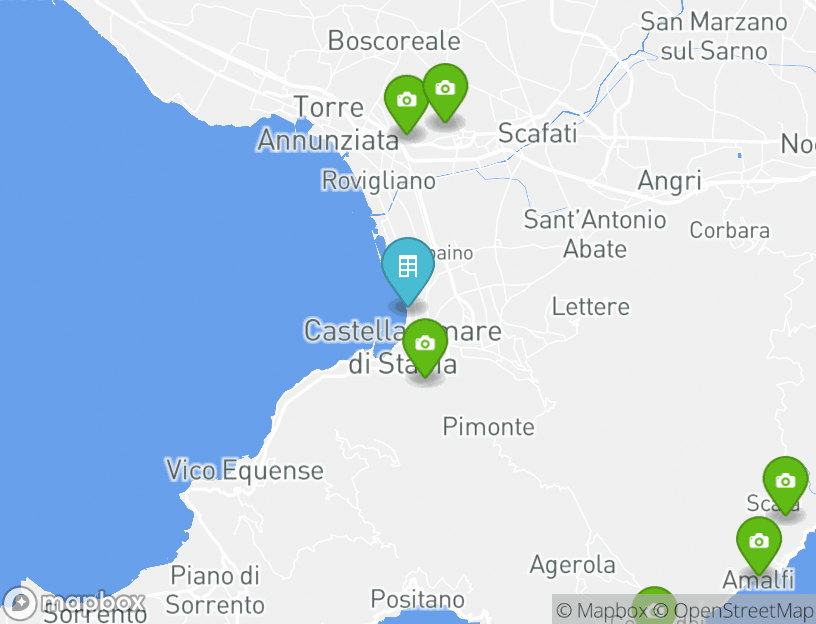Select the green camera pin nearest Torre Annunziata
The width and height of the screenshot is (816, 624).
click(406, 100)
